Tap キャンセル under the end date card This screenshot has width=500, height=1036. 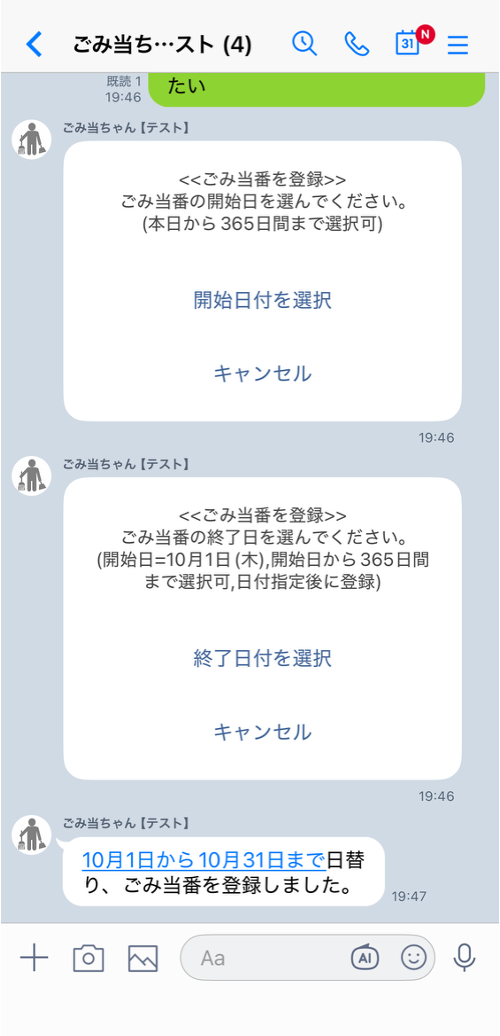pyautogui.click(x=262, y=732)
